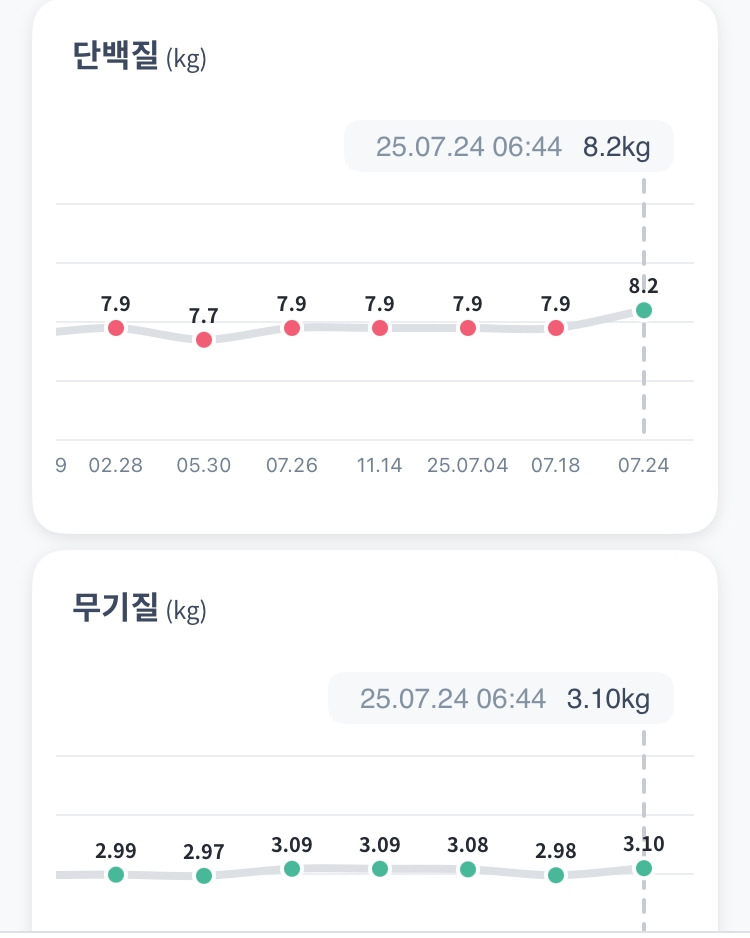Image resolution: width=750 pixels, height=938 pixels.
Task: Tap the 3.10 point on the 무기질 chart
Action: point(644,868)
